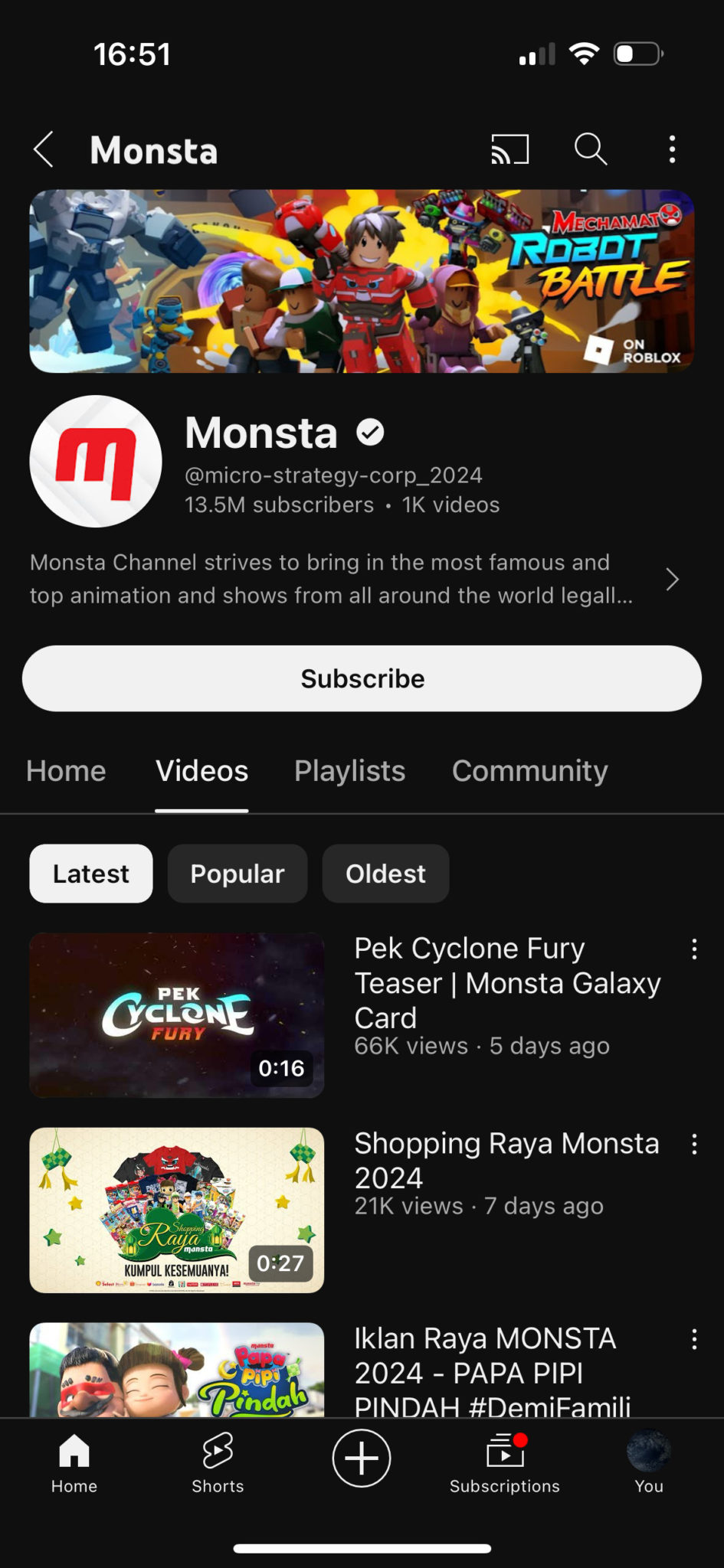The image size is (724, 1568).
Task: Tap the create plus button
Action: (362, 1458)
